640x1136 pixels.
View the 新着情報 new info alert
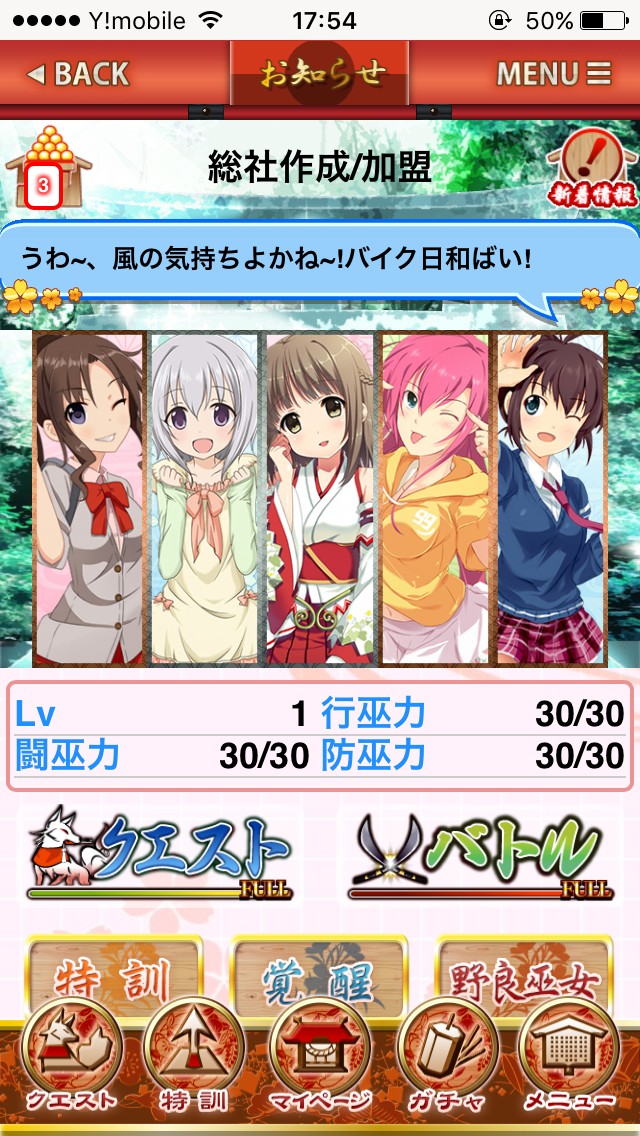[x=595, y=170]
